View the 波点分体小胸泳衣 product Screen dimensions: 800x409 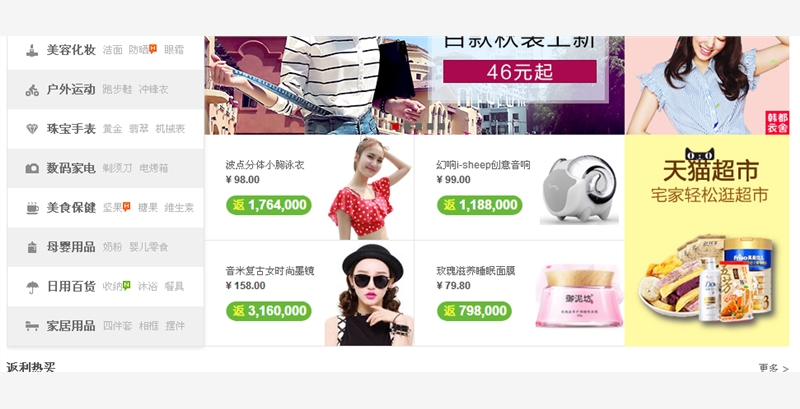click(264, 165)
